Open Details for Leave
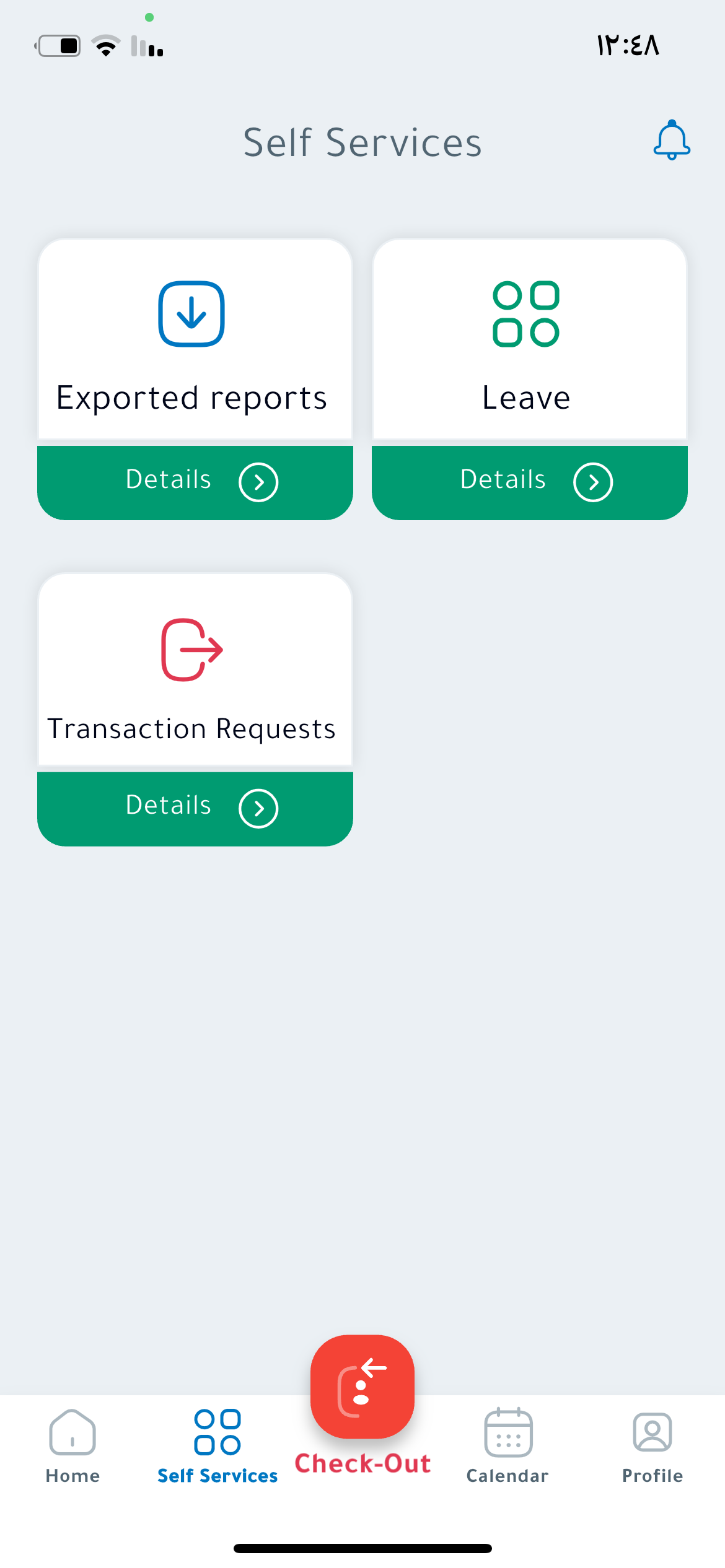725x1568 pixels. point(529,482)
